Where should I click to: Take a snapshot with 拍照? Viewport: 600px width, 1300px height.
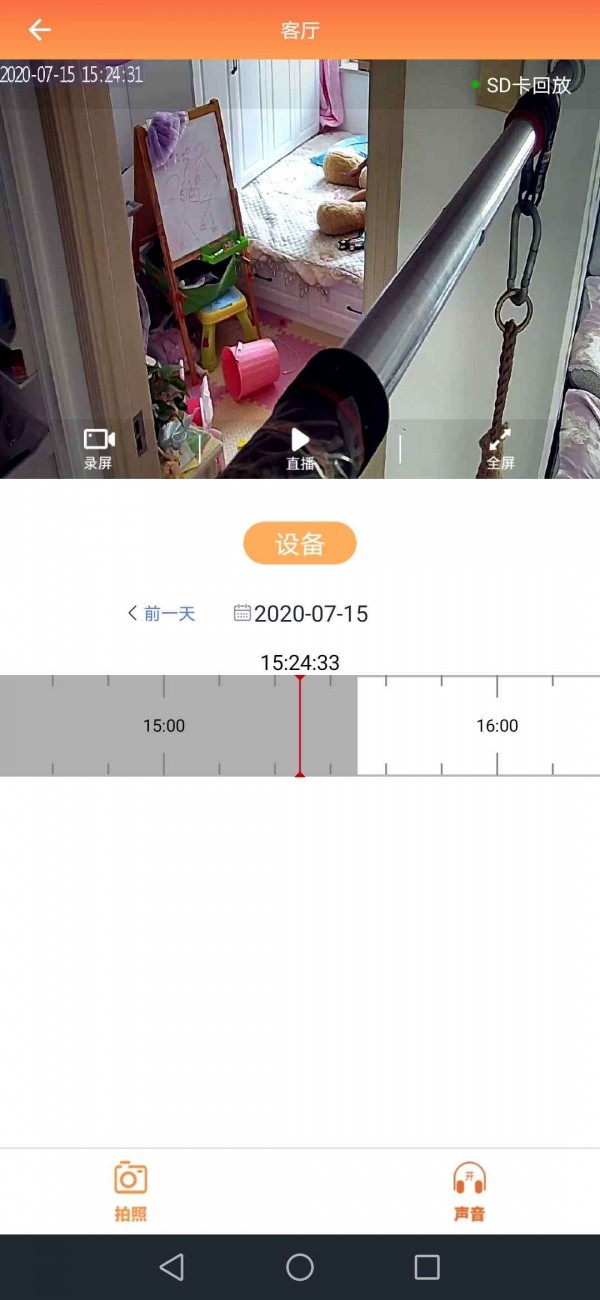pos(130,1190)
